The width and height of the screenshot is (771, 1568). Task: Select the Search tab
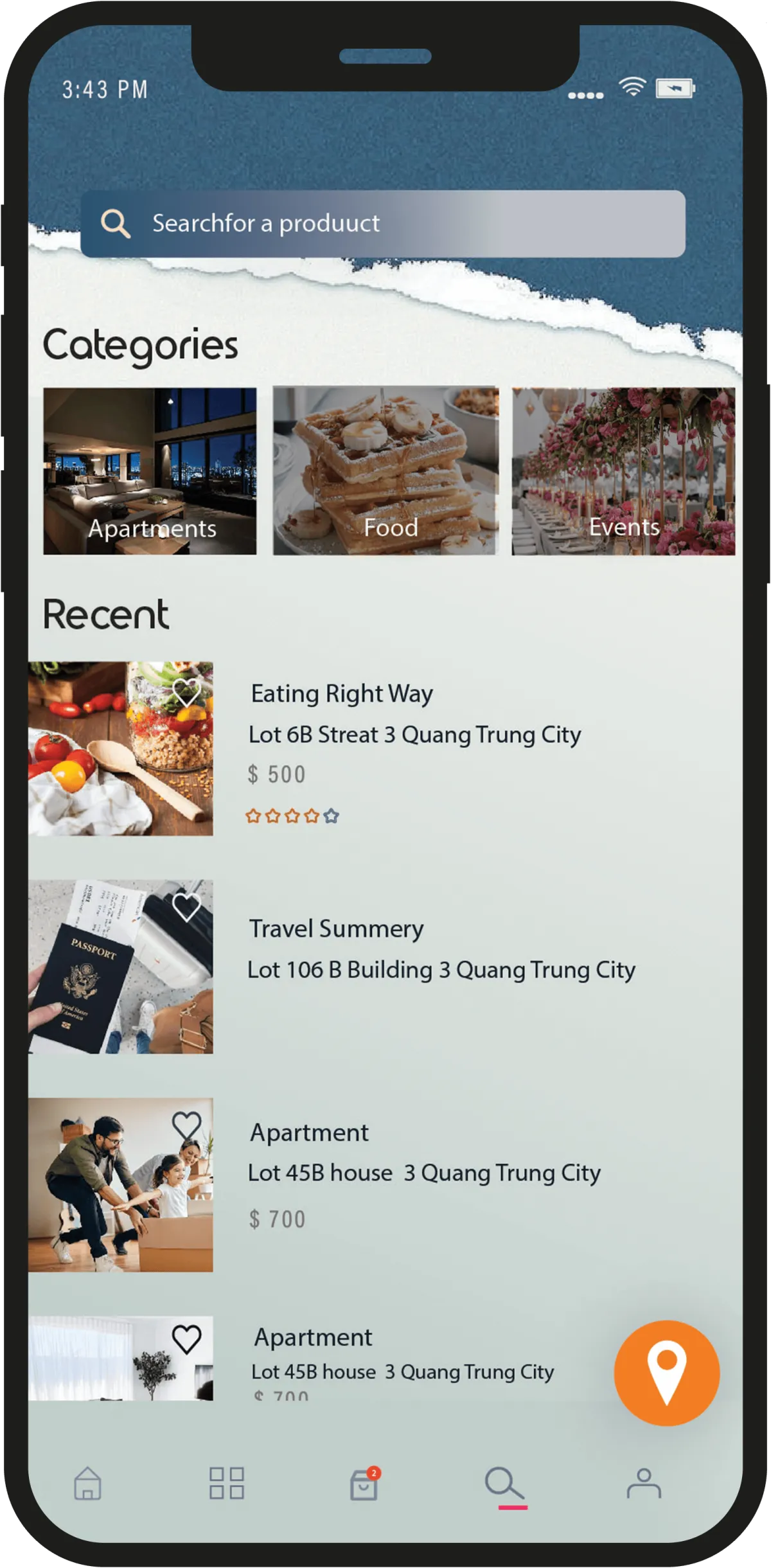tap(504, 1483)
